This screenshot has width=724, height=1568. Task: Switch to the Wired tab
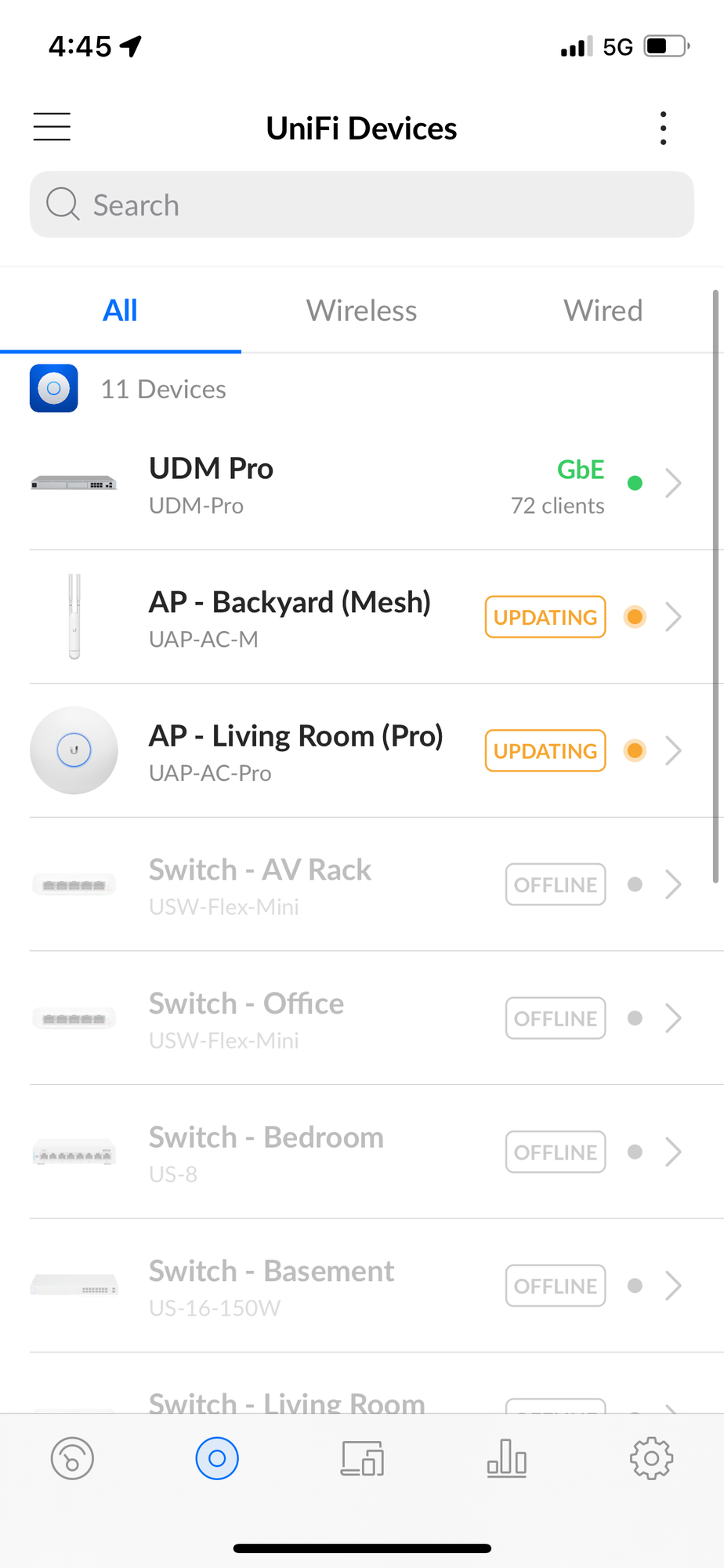[603, 310]
